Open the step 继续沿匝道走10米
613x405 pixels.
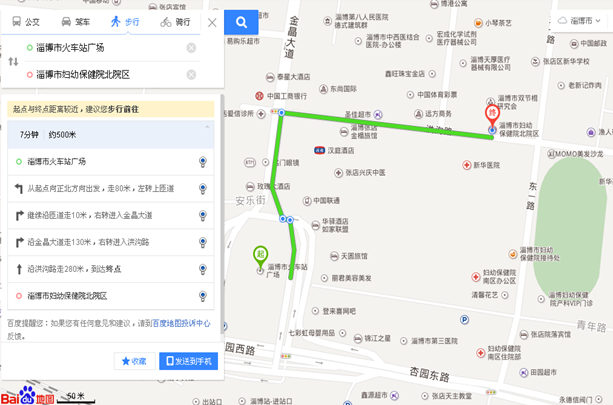100,215
